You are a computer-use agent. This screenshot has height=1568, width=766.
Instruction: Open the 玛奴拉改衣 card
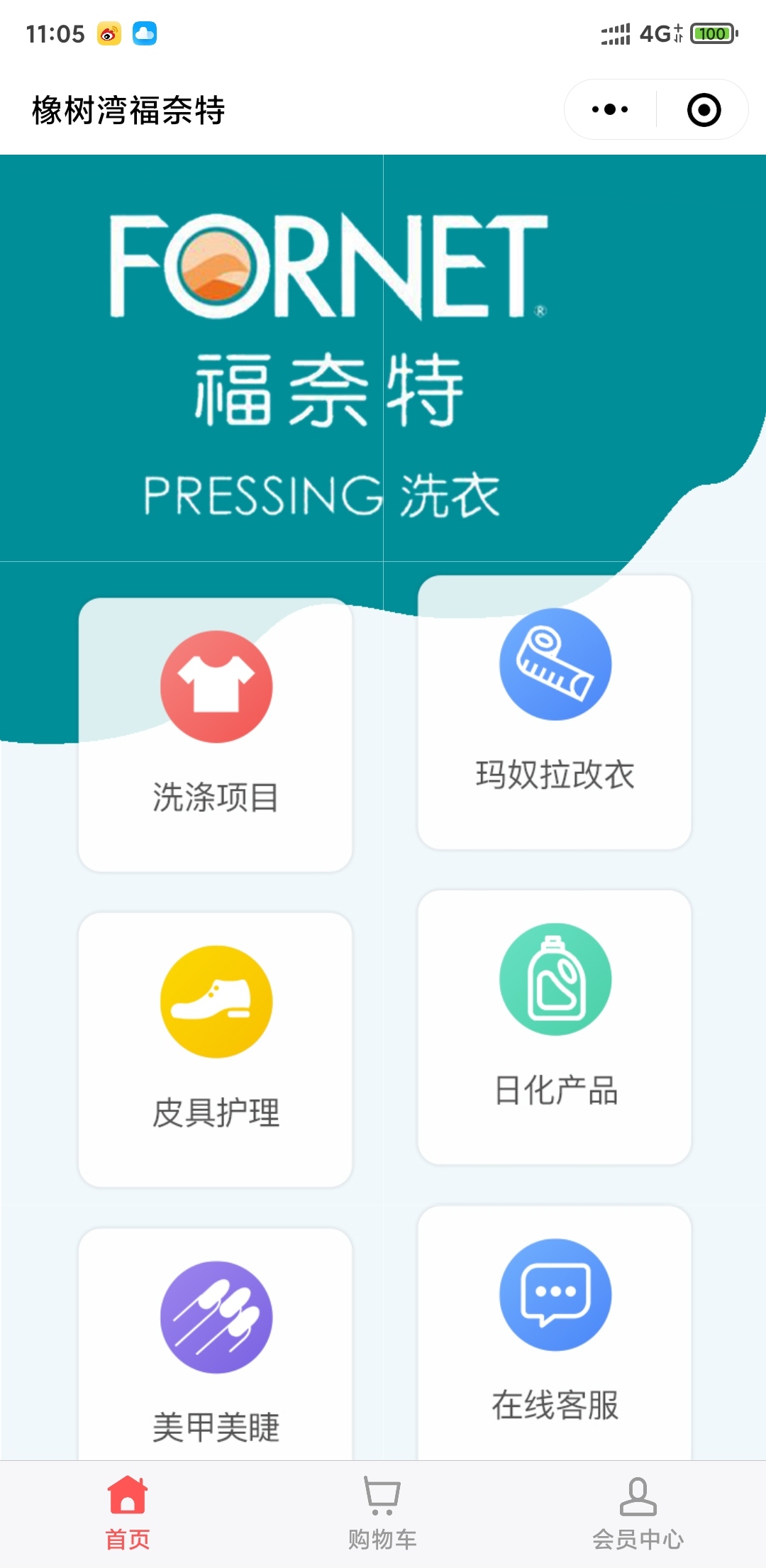point(555,712)
